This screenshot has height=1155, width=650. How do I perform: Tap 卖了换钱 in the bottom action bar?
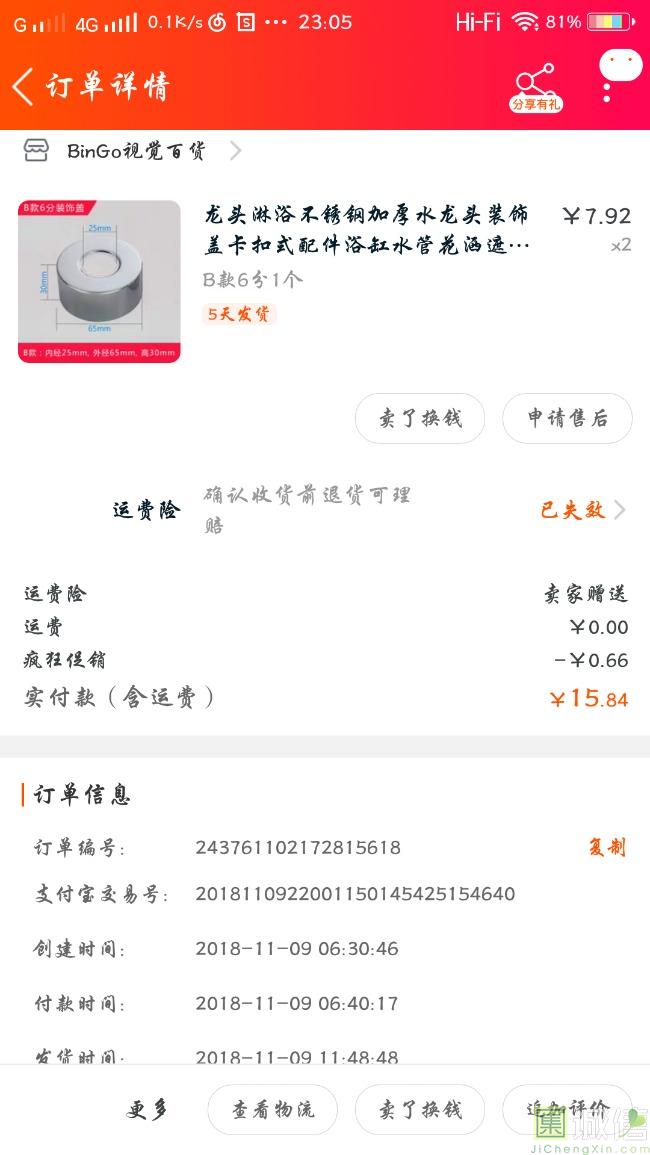pos(420,1110)
